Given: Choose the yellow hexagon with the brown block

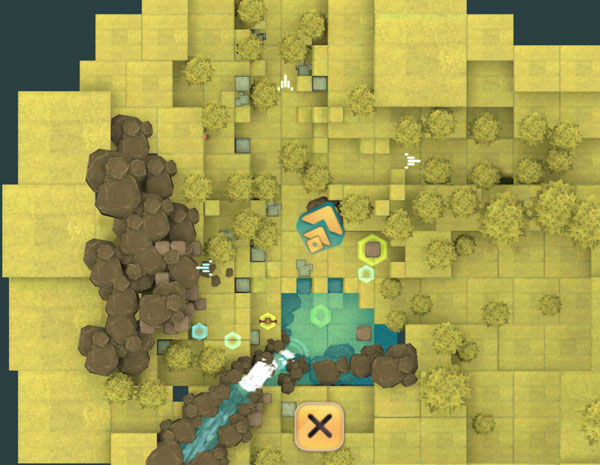Looking at the screenshot, I should pos(372,249).
